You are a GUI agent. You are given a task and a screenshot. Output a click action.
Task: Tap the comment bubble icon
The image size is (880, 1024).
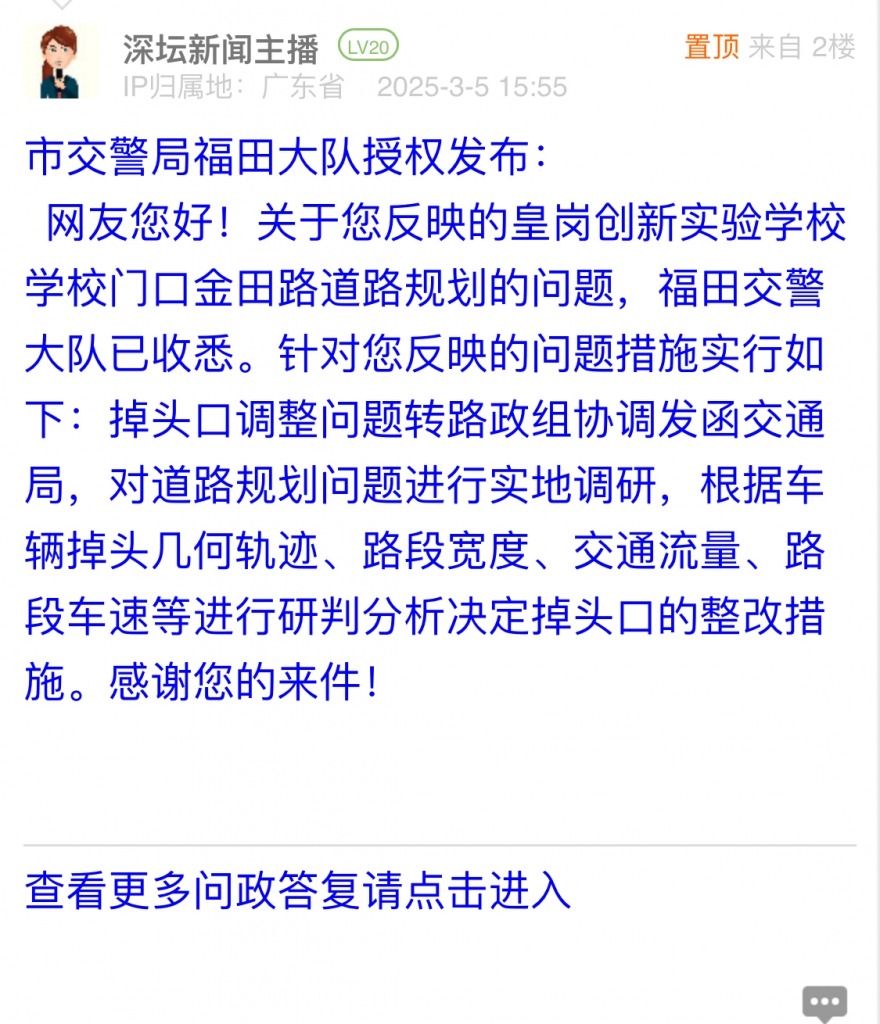825,1002
